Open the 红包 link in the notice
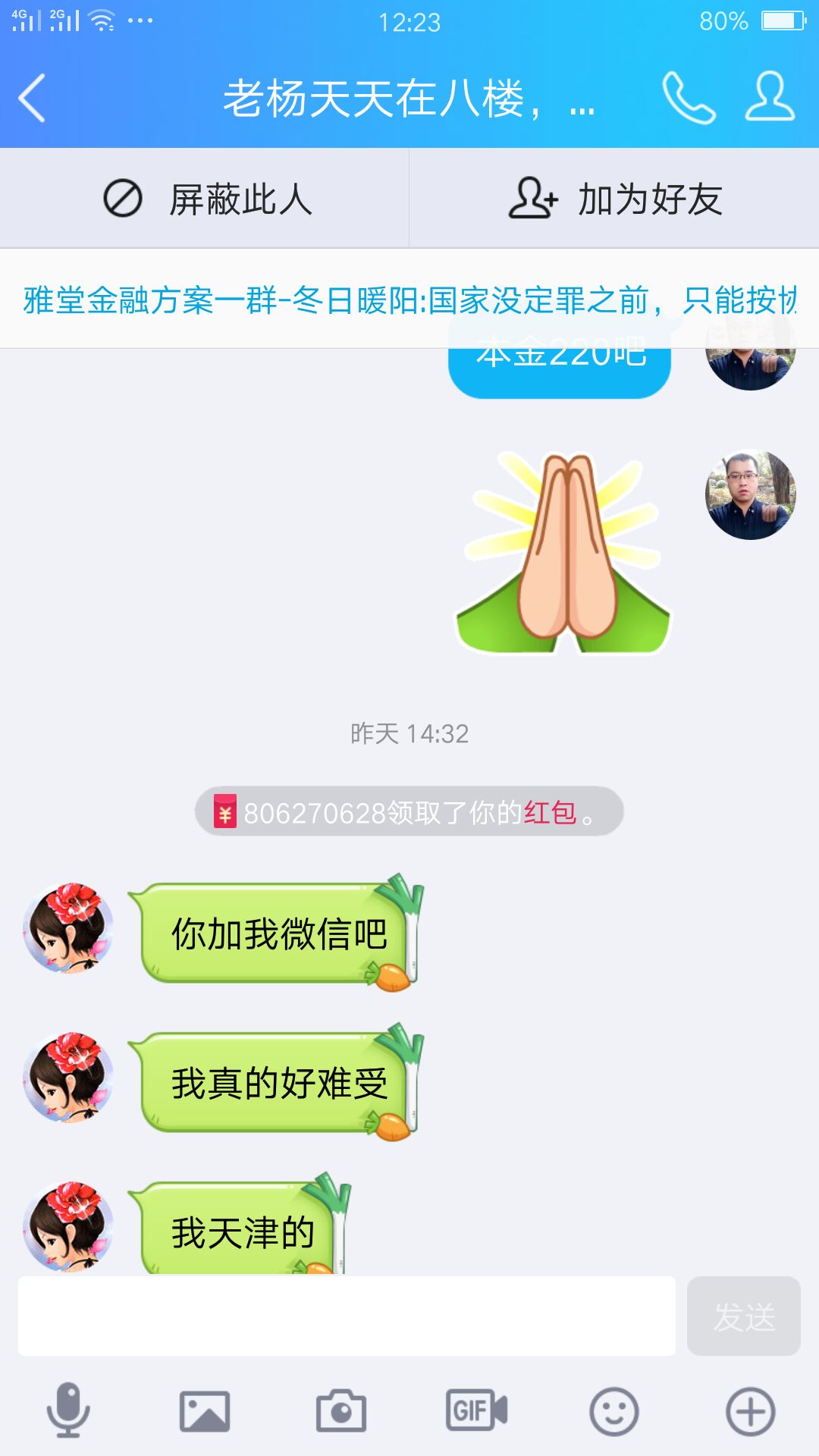This screenshot has width=819, height=1456. (550, 813)
